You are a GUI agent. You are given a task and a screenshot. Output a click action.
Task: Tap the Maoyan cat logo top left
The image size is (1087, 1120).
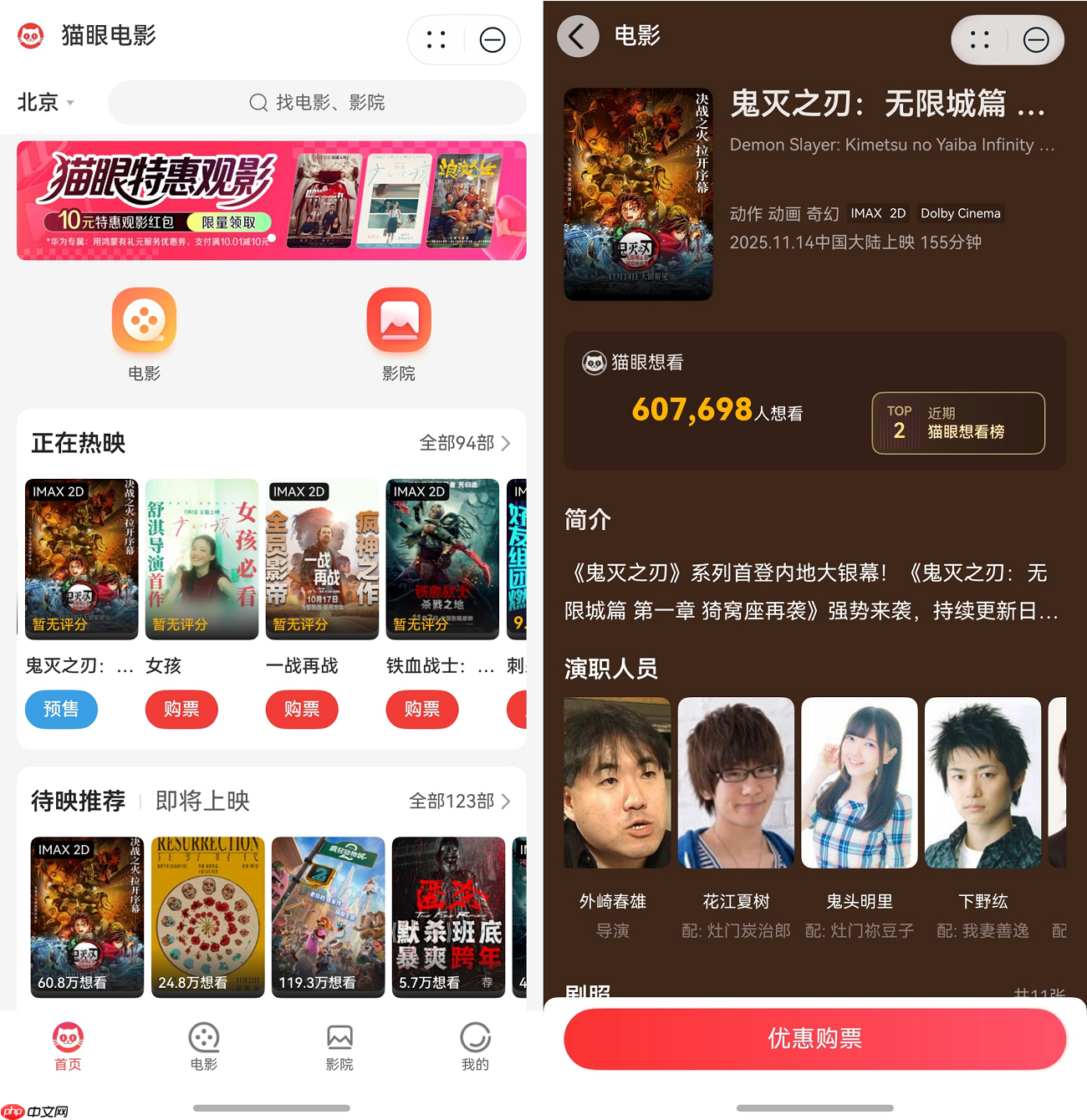[x=31, y=37]
